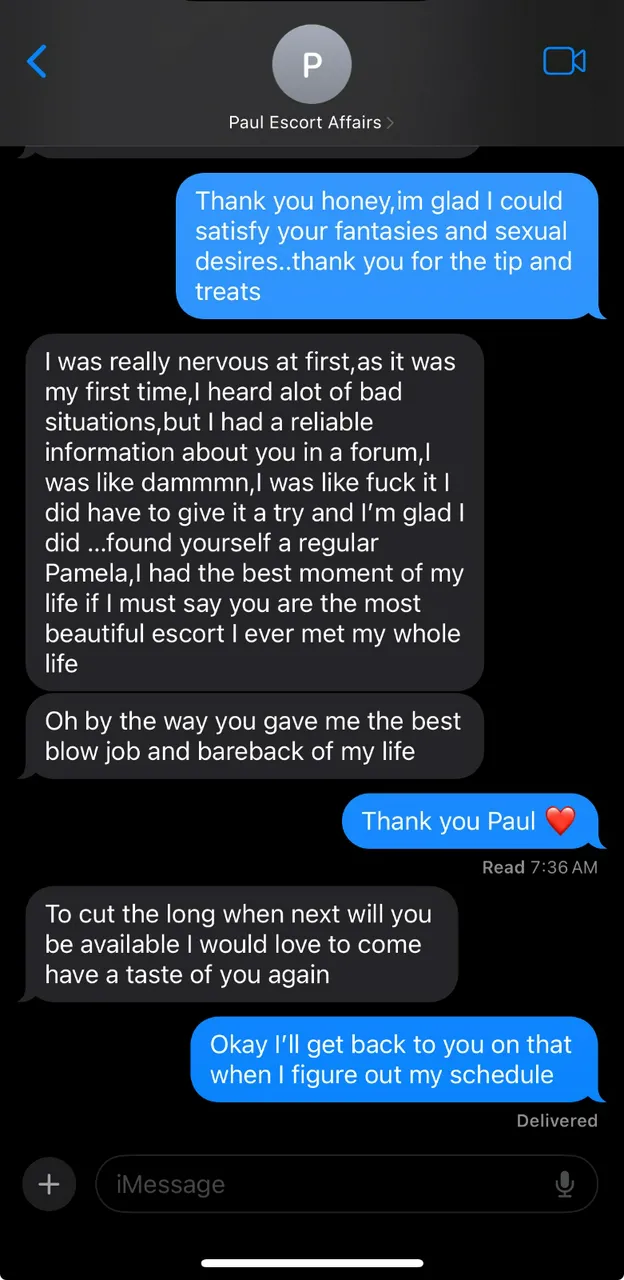Go back to the conversations list
This screenshot has height=1280, width=624.
(x=37, y=62)
